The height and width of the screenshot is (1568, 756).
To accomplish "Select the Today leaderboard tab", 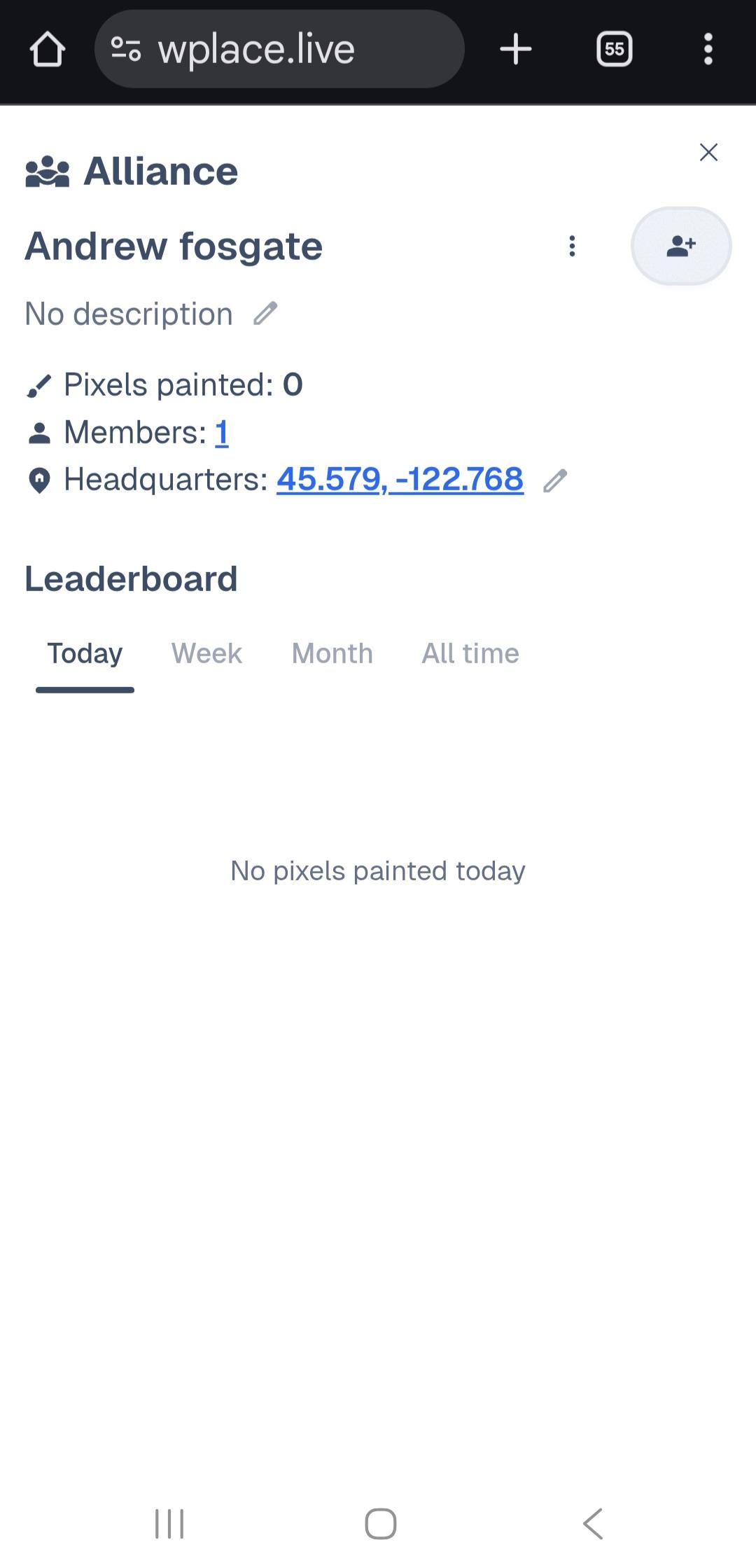I will click(85, 653).
